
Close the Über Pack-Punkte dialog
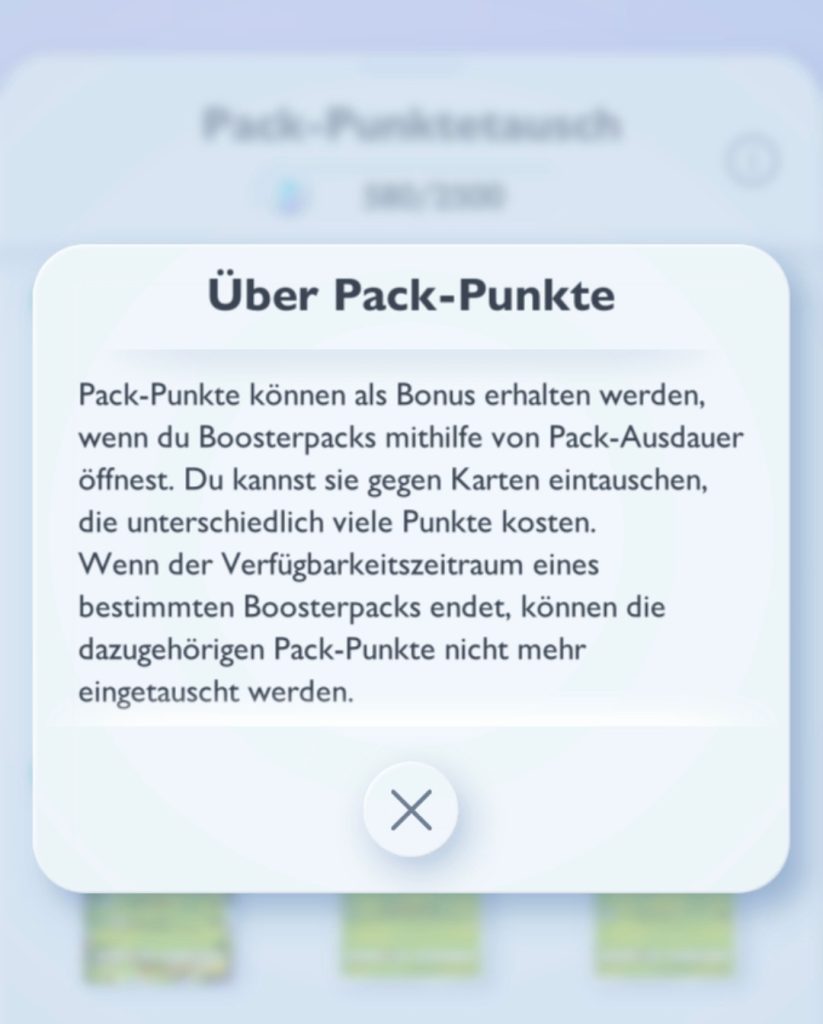point(410,809)
